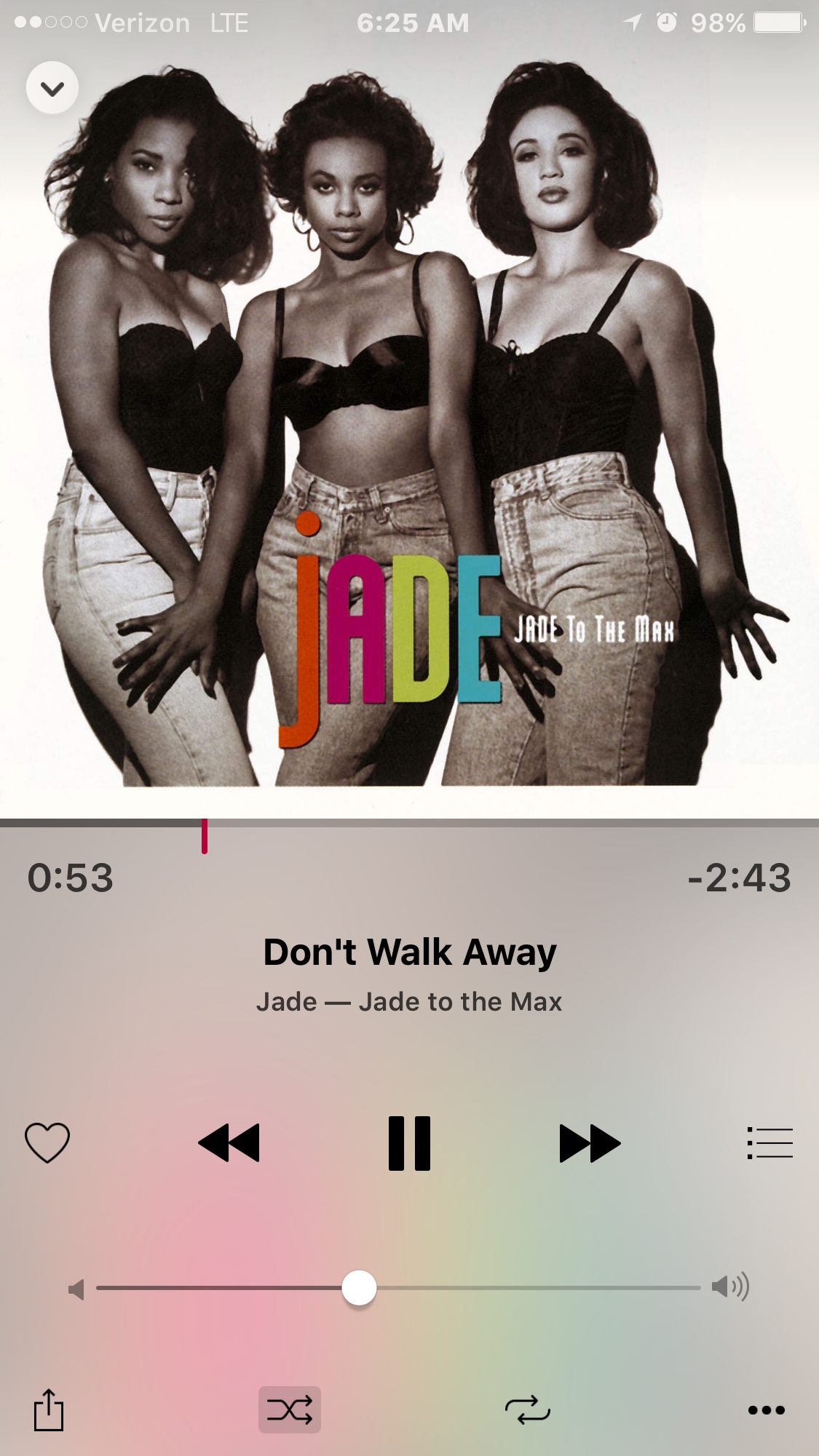Tap the volume slider knob
Viewport: 819px width, 1456px height.
(x=359, y=1288)
